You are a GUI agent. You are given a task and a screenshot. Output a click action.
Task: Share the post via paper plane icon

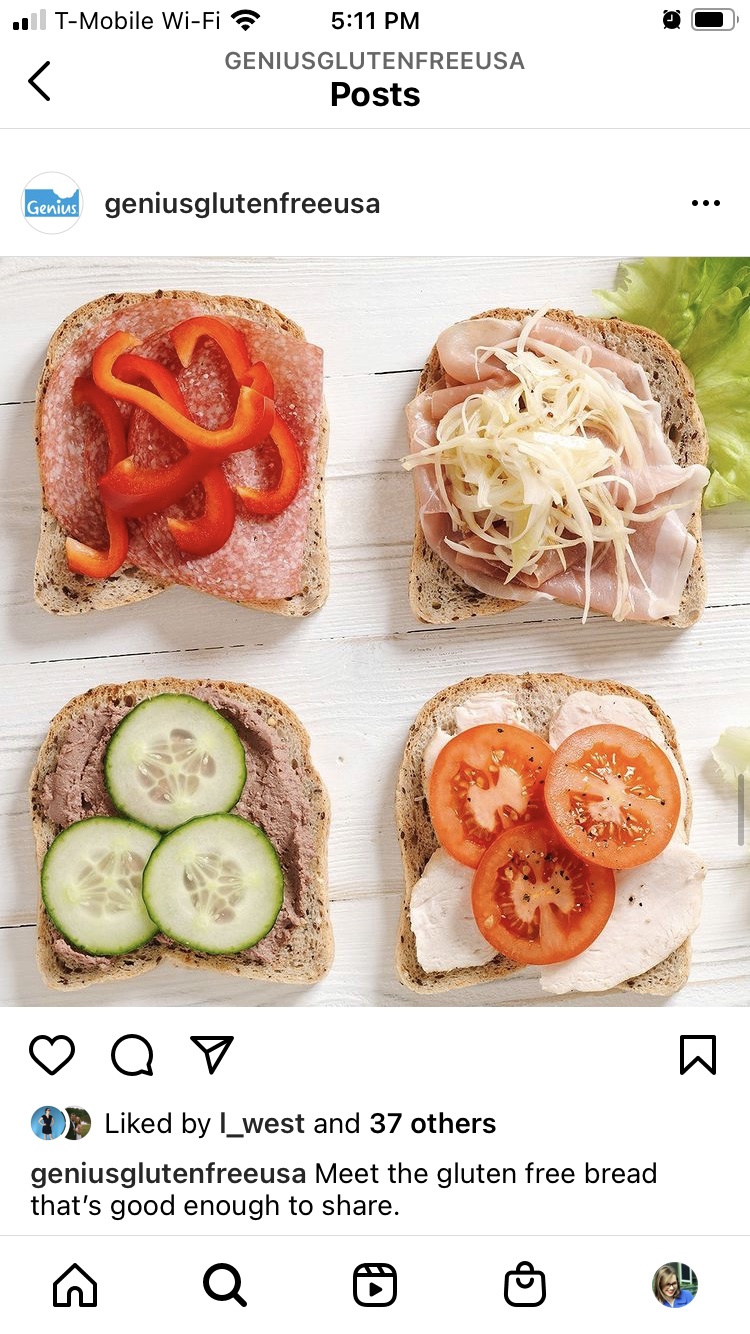pos(211,1055)
